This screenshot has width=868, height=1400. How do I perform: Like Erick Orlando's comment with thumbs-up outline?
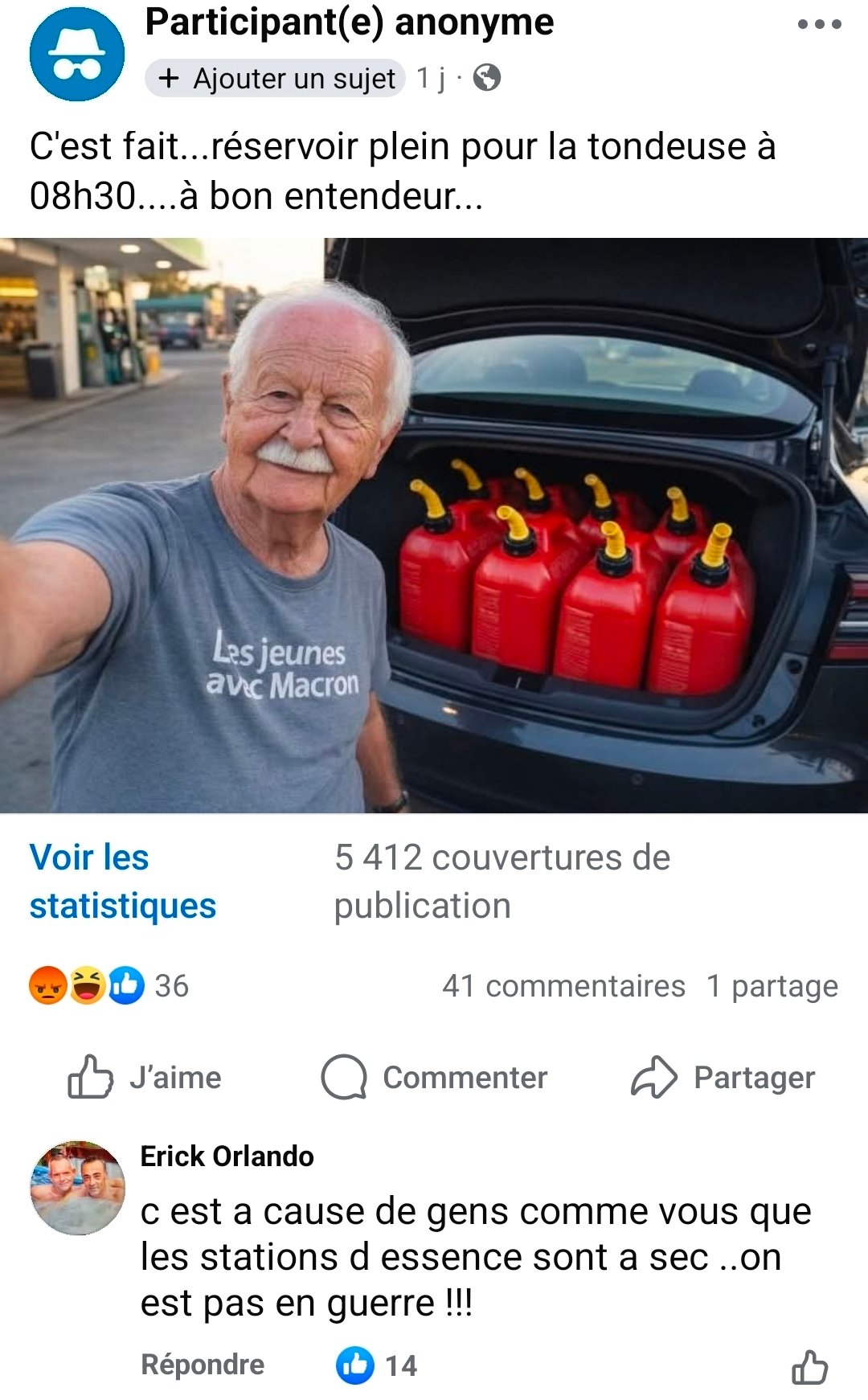point(809,1366)
